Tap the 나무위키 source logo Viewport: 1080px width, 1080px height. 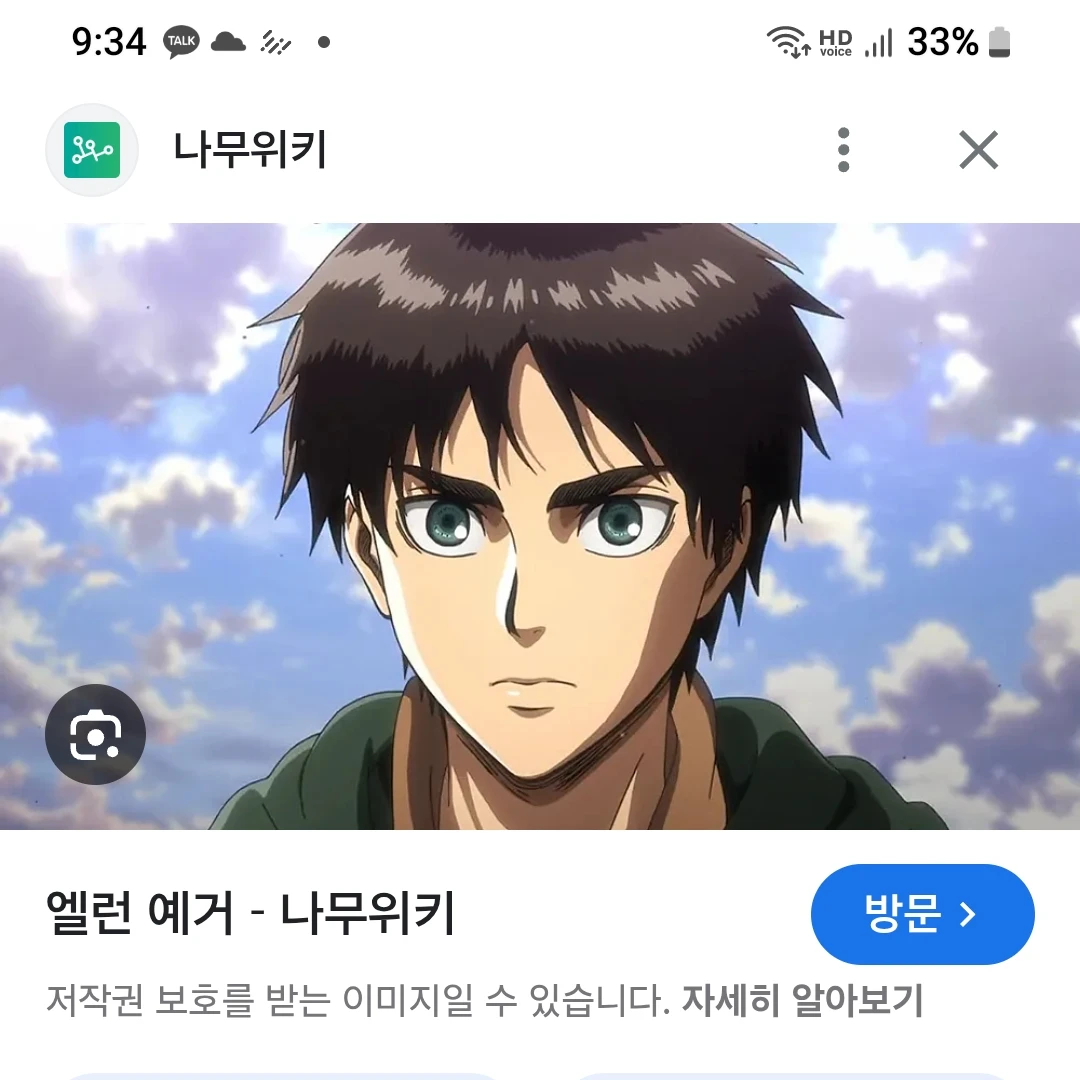click(x=92, y=150)
